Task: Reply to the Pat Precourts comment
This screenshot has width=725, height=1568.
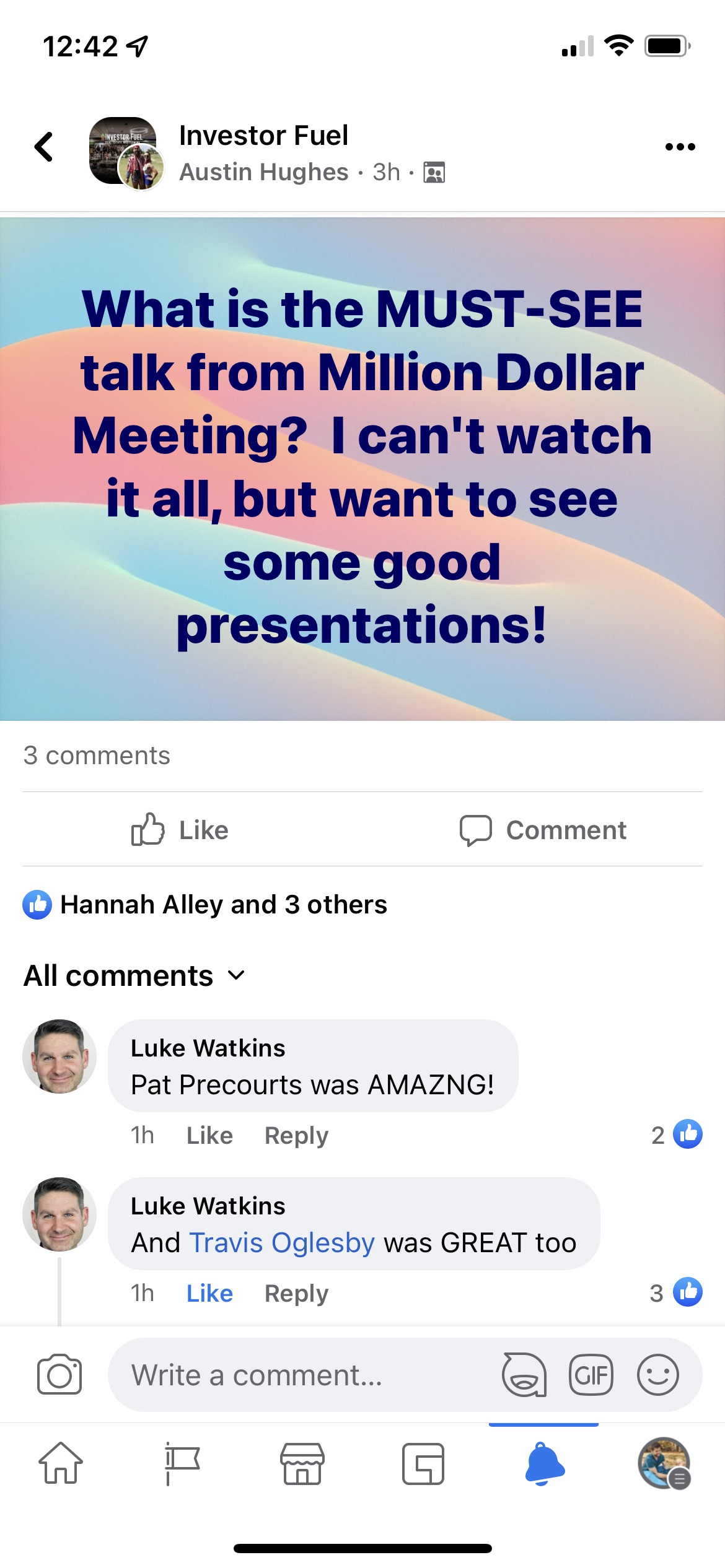Action: (x=296, y=1135)
